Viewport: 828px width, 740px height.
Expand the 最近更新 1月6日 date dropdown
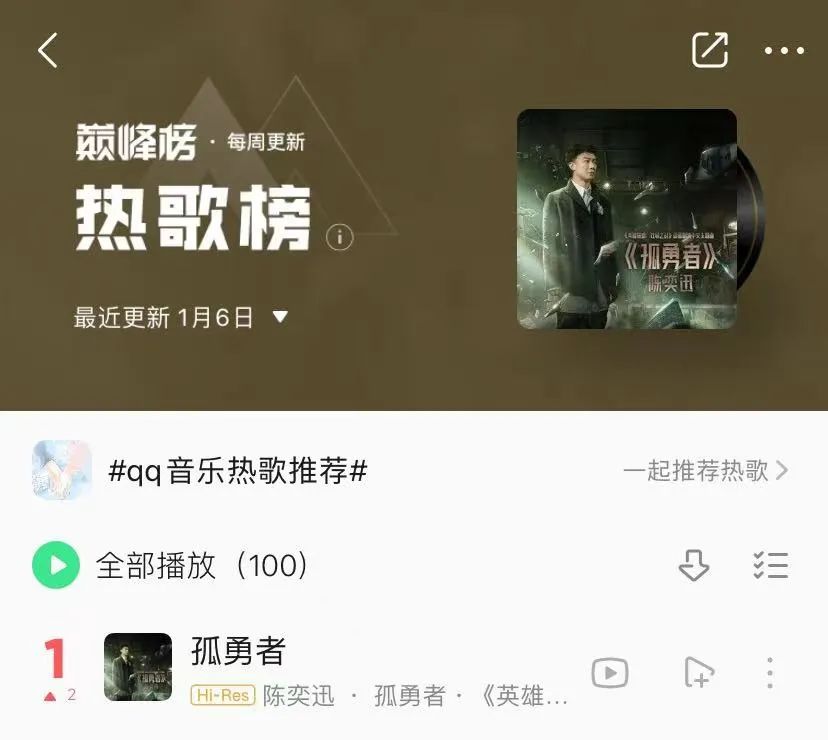[280, 317]
